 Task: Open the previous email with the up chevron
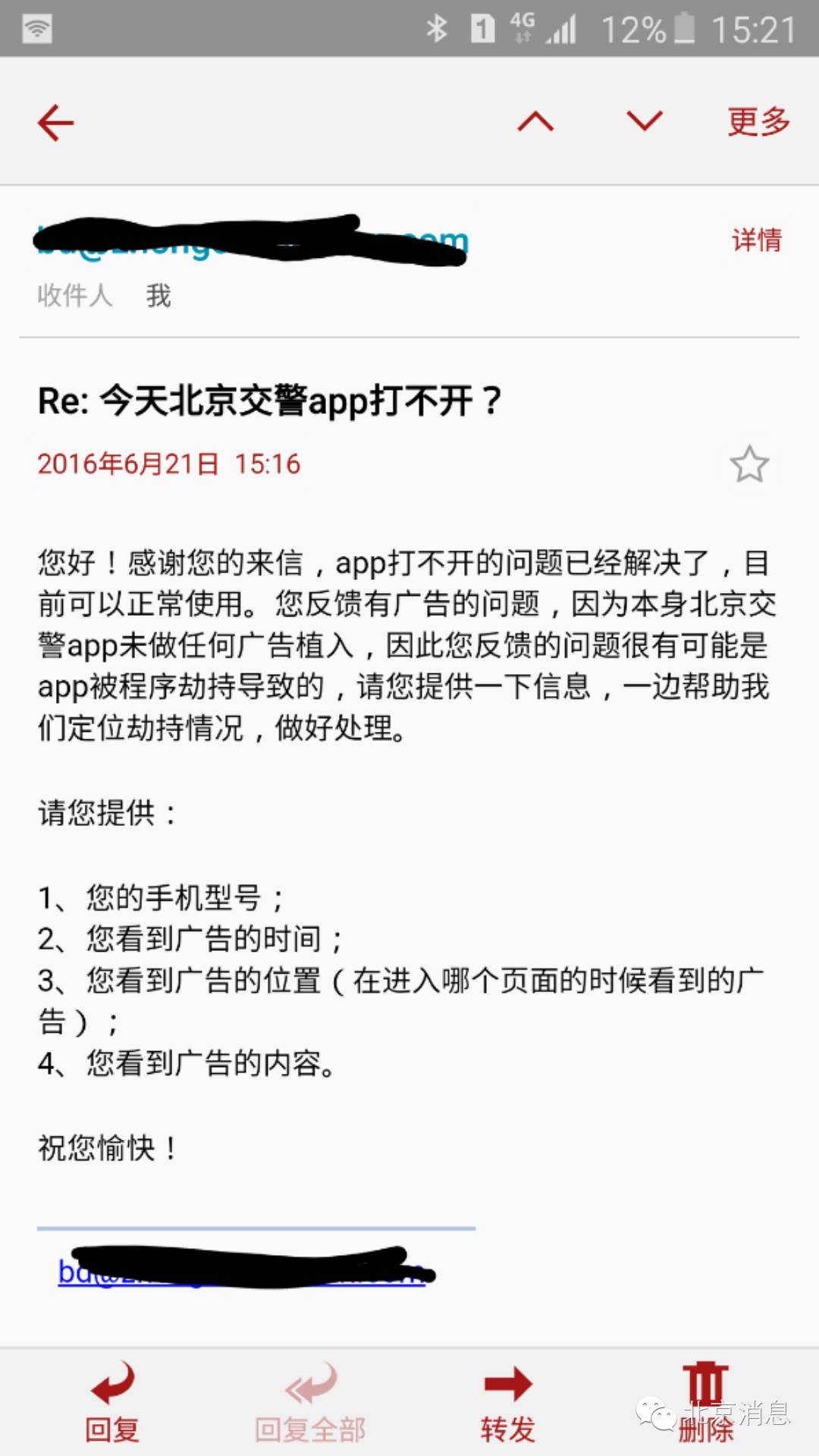pyautogui.click(x=535, y=121)
